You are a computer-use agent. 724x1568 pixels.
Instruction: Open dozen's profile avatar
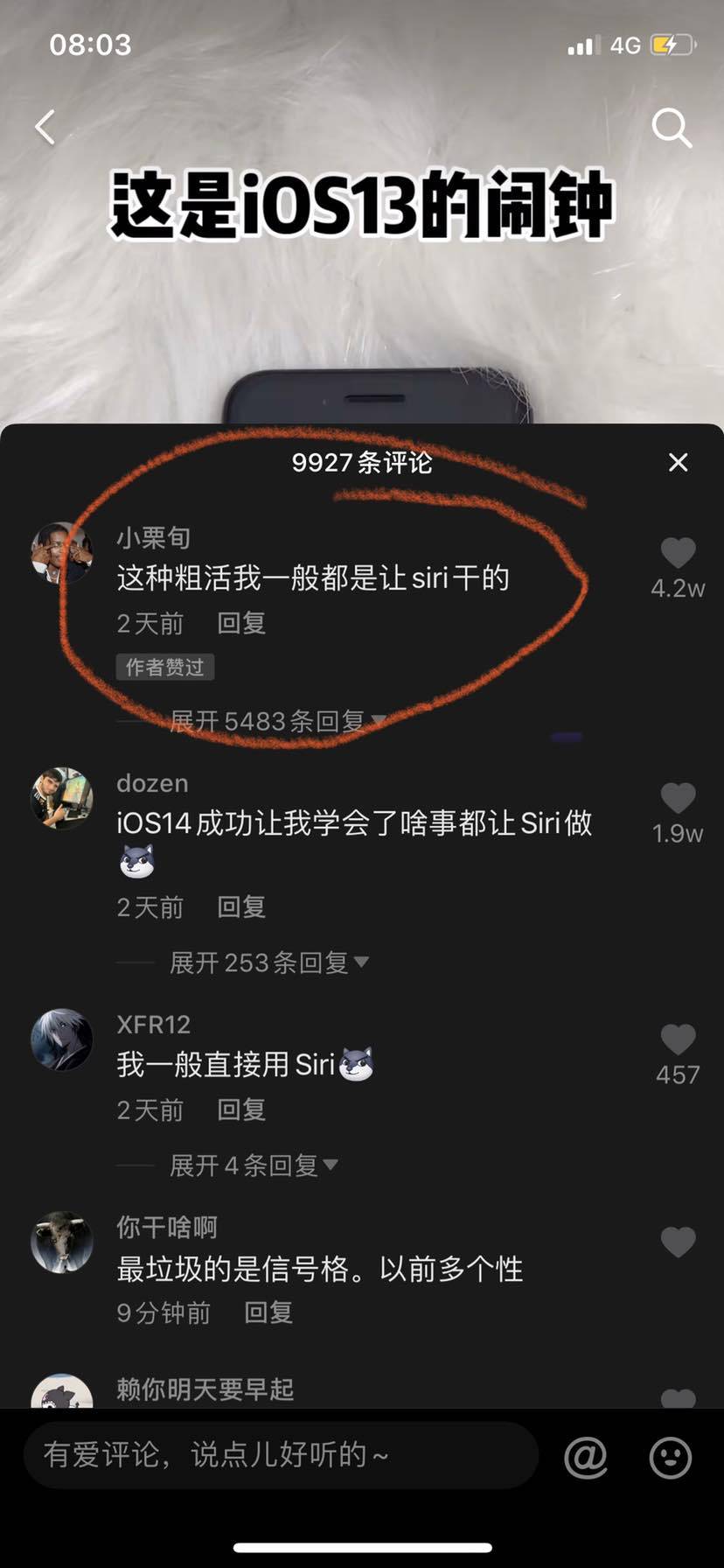(x=62, y=798)
